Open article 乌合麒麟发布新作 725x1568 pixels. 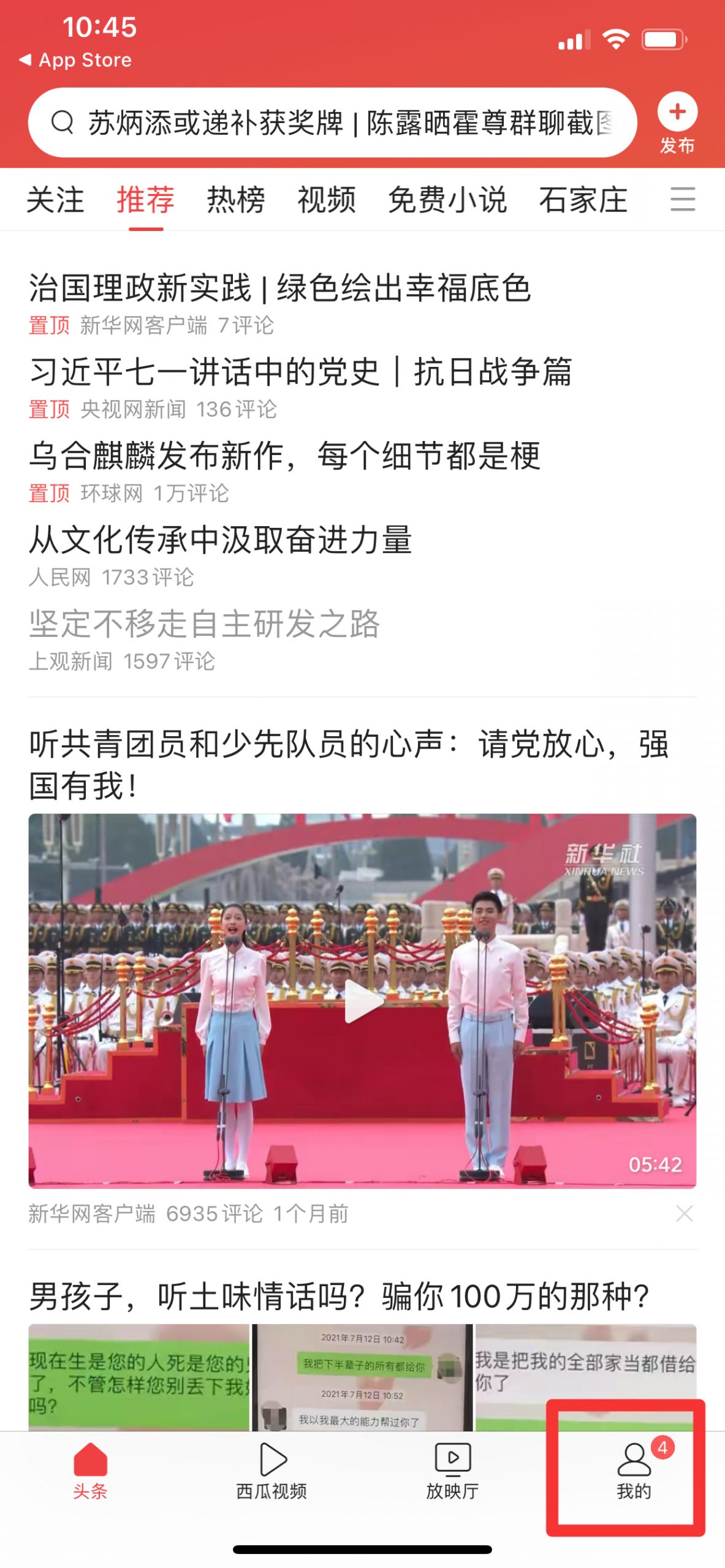[x=285, y=456]
